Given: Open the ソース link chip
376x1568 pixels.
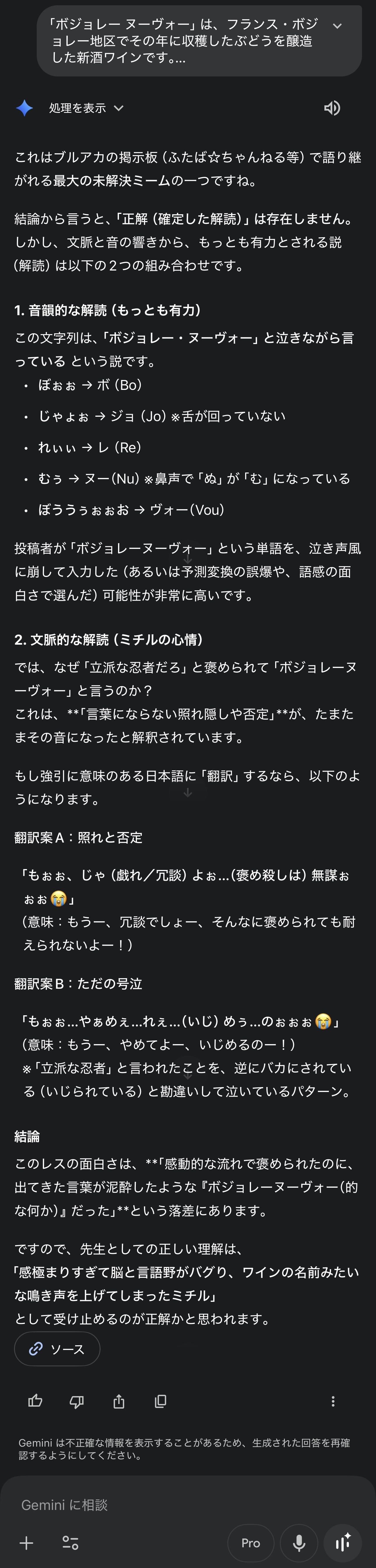Looking at the screenshot, I should 57,1349.
